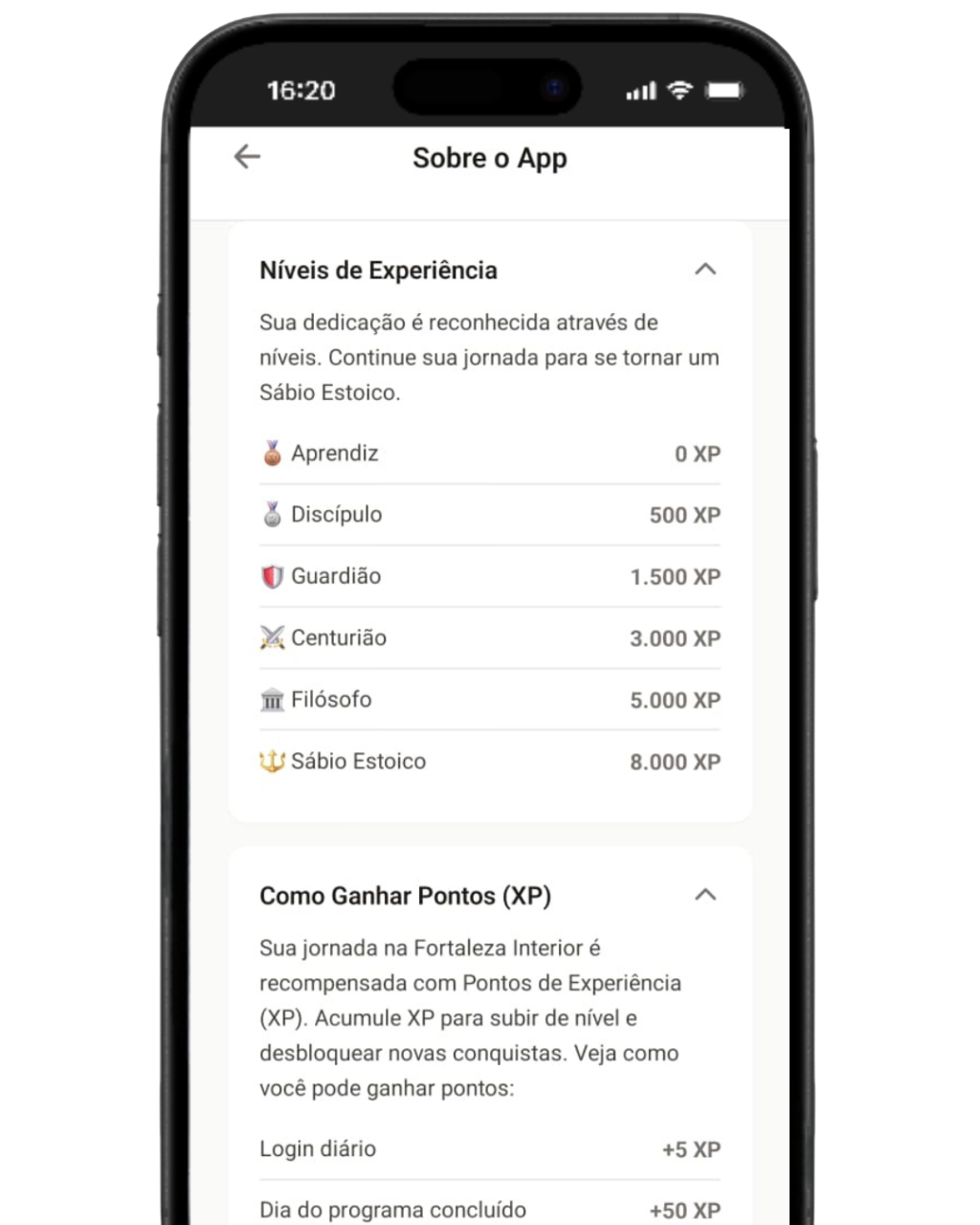Collapse the Como Ganhar Pontos (XP) section

click(704, 896)
